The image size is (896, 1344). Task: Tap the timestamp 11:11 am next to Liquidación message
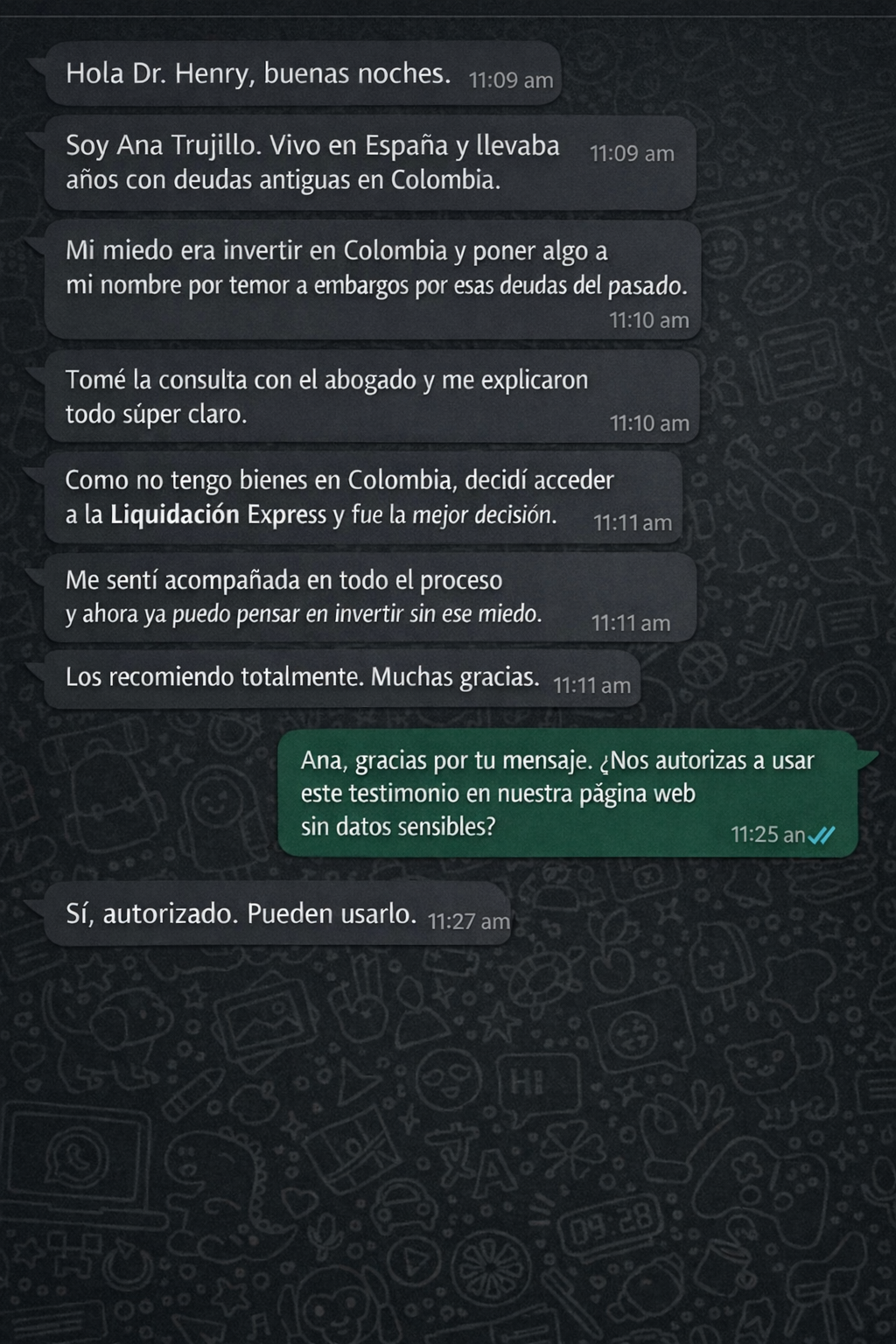(633, 521)
